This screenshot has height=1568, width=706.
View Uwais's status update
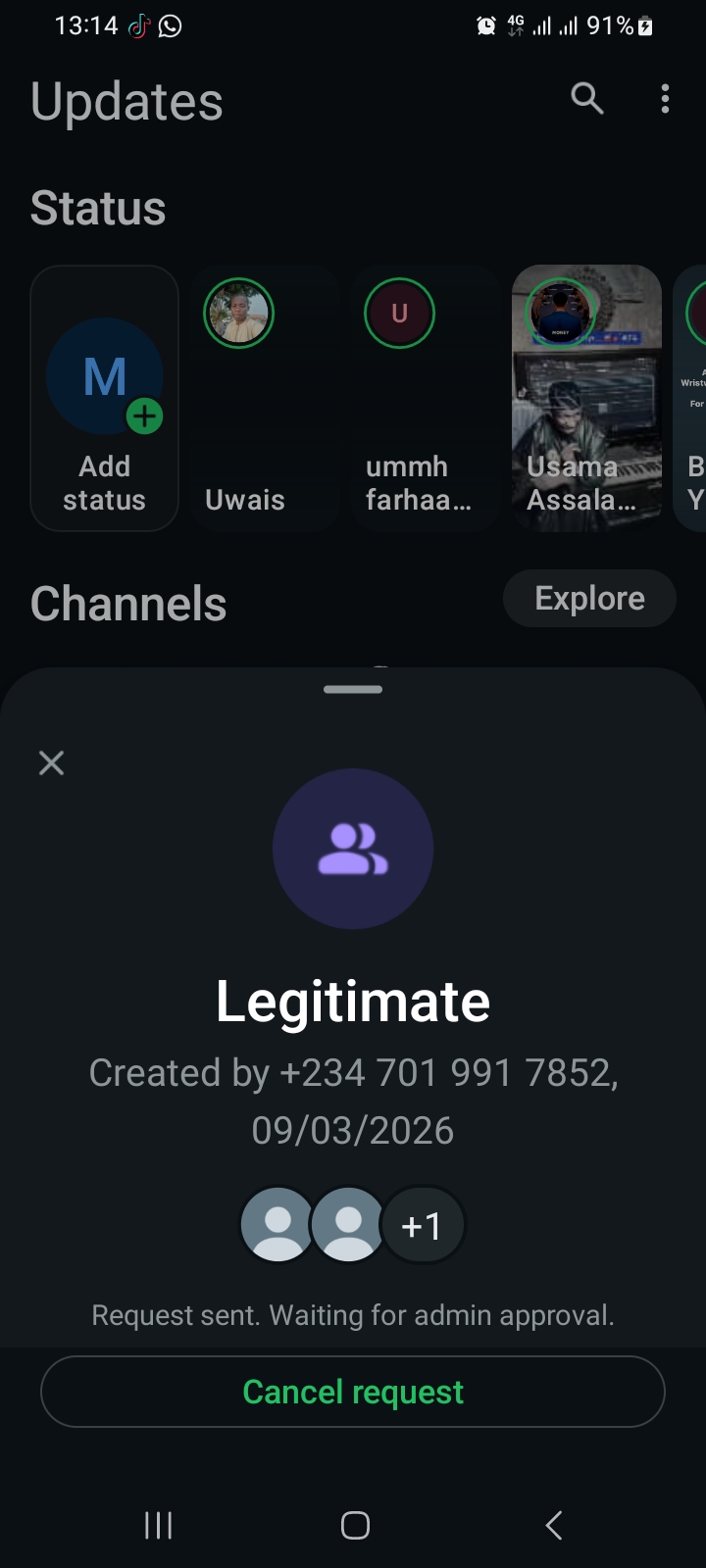[x=265, y=398]
